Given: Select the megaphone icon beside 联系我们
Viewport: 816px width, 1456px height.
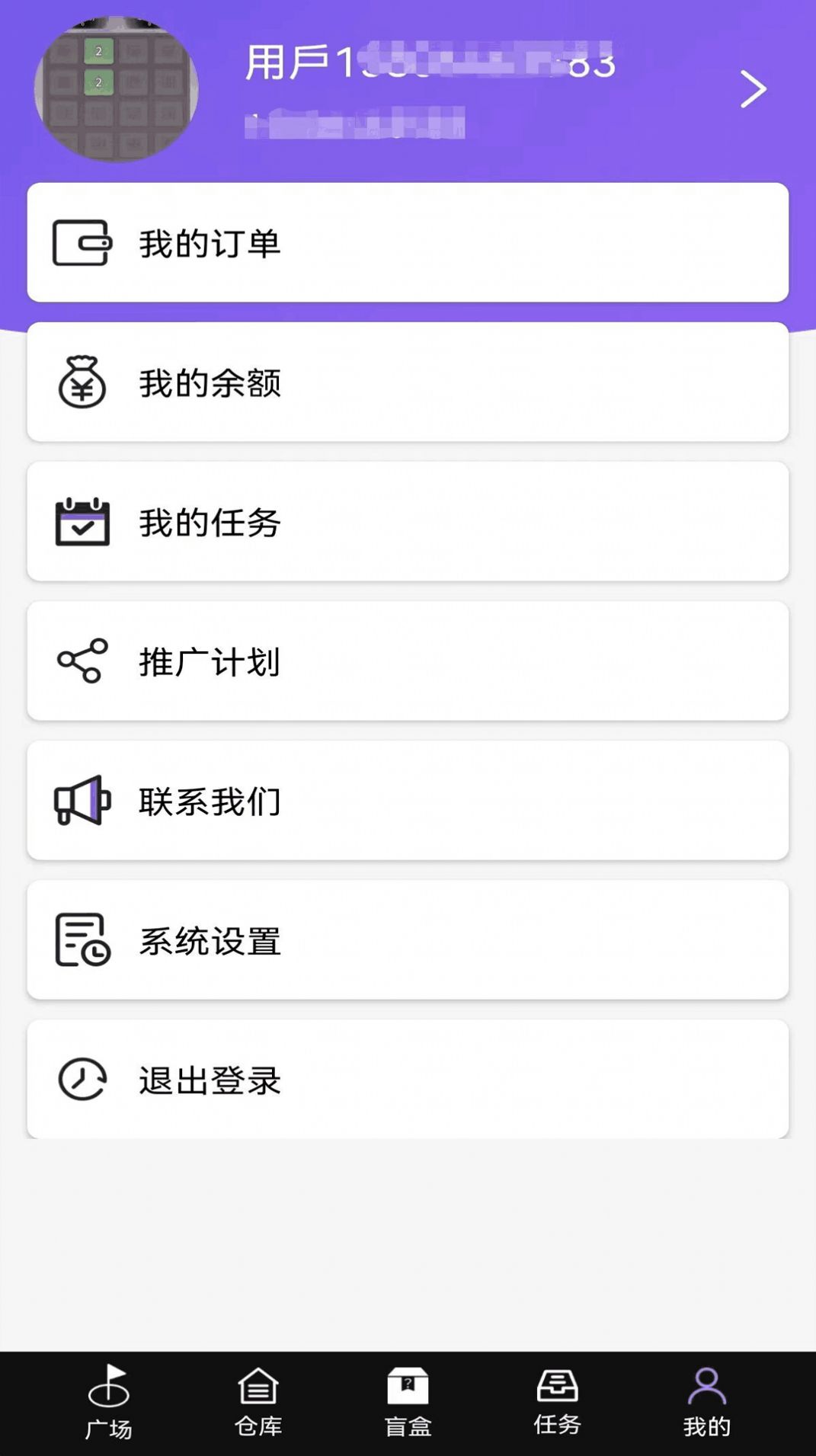Looking at the screenshot, I should 81,800.
